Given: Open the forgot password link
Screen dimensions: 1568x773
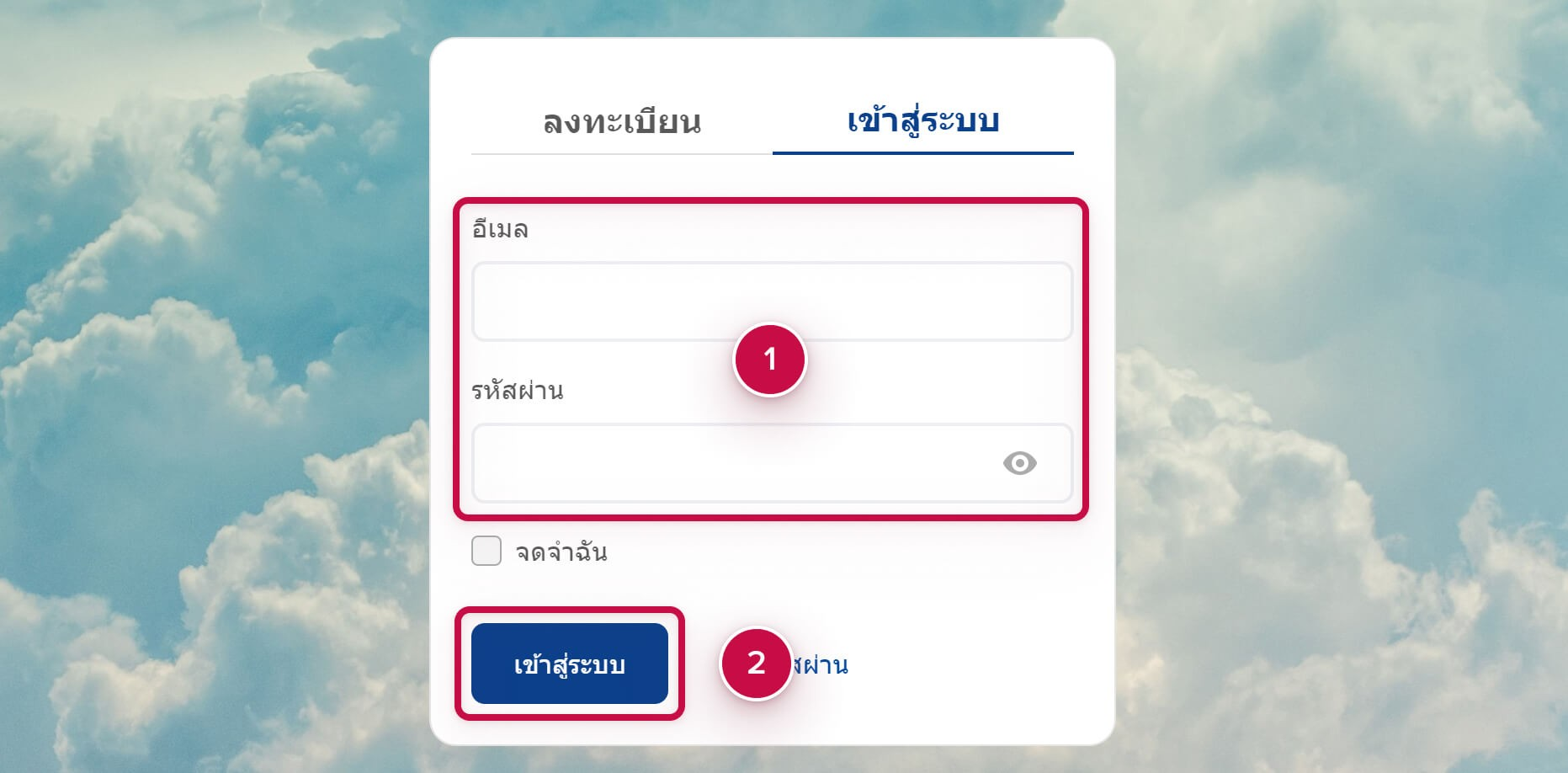Looking at the screenshot, I should [823, 665].
